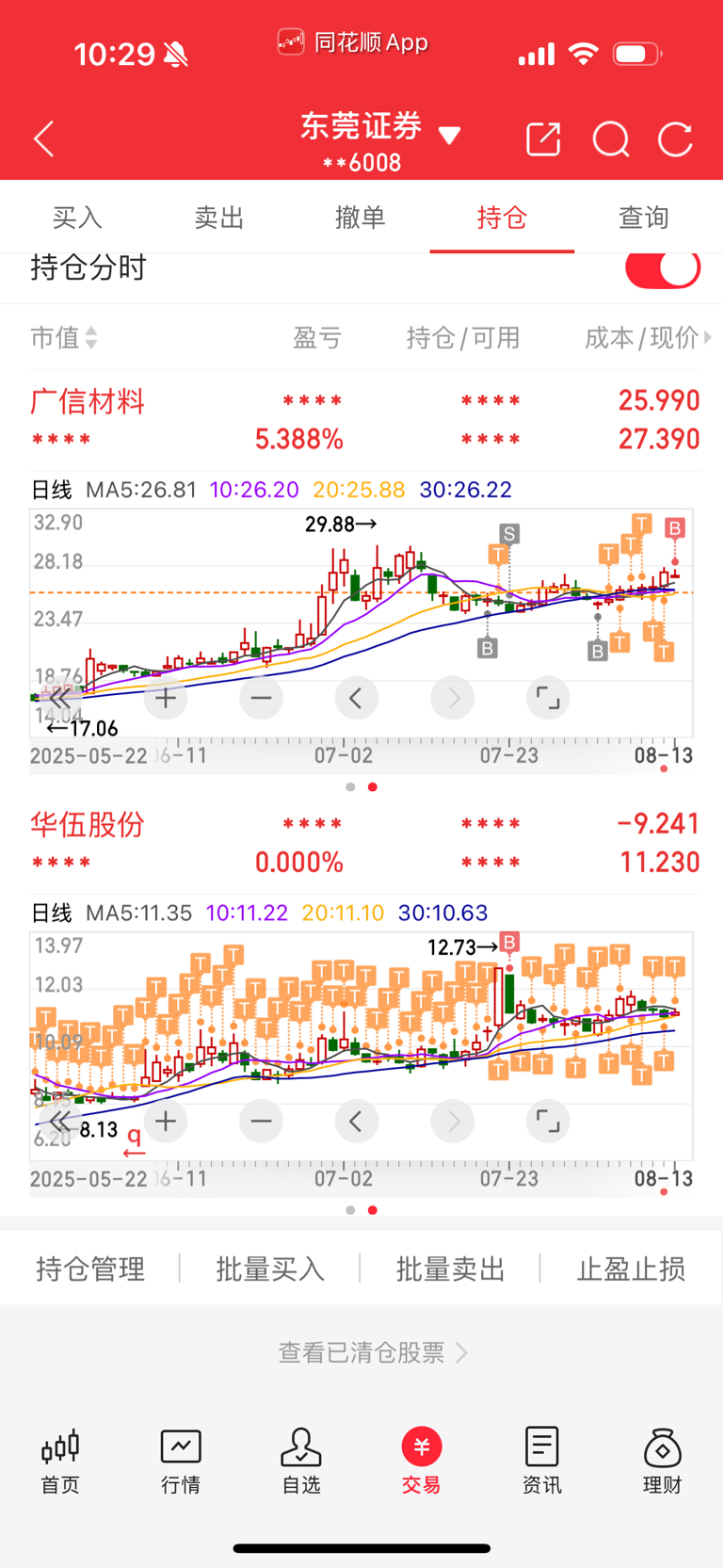Image resolution: width=724 pixels, height=1568 pixels.
Task: Select 批量卖出
Action: click(450, 1269)
